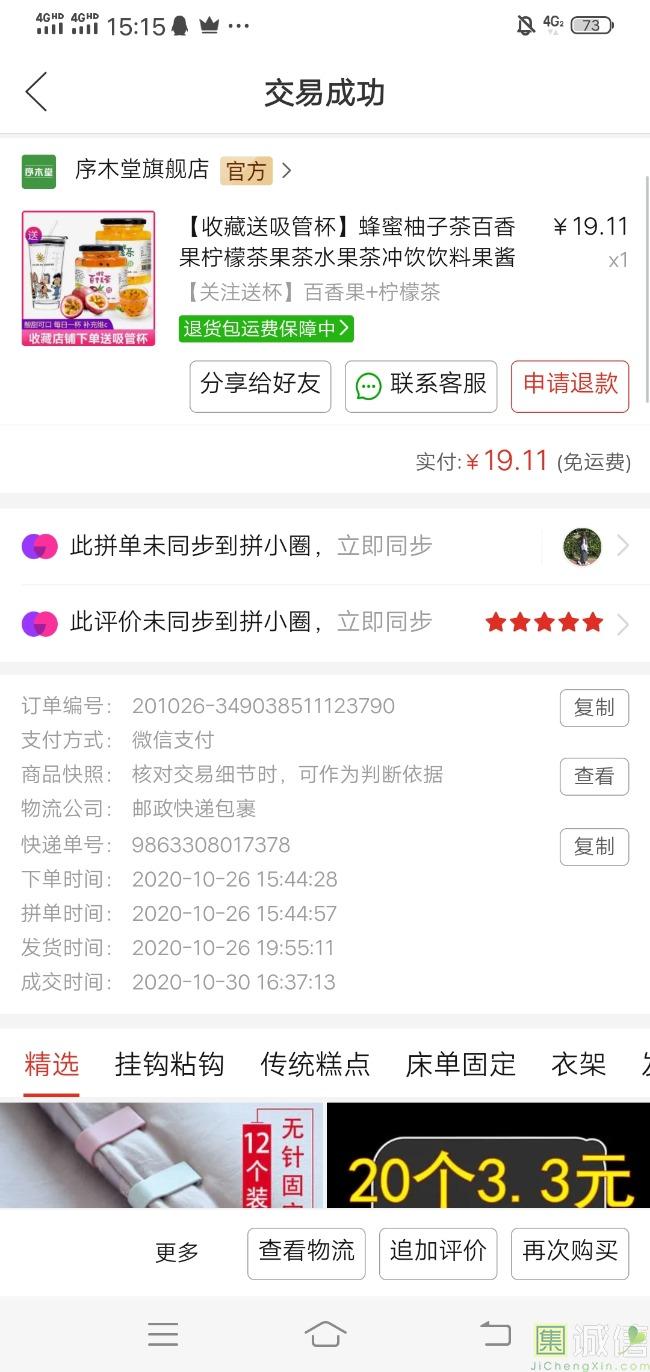Screen dimensions: 650x1372
Task: Tap the 分享给好友 button
Action: point(260,385)
